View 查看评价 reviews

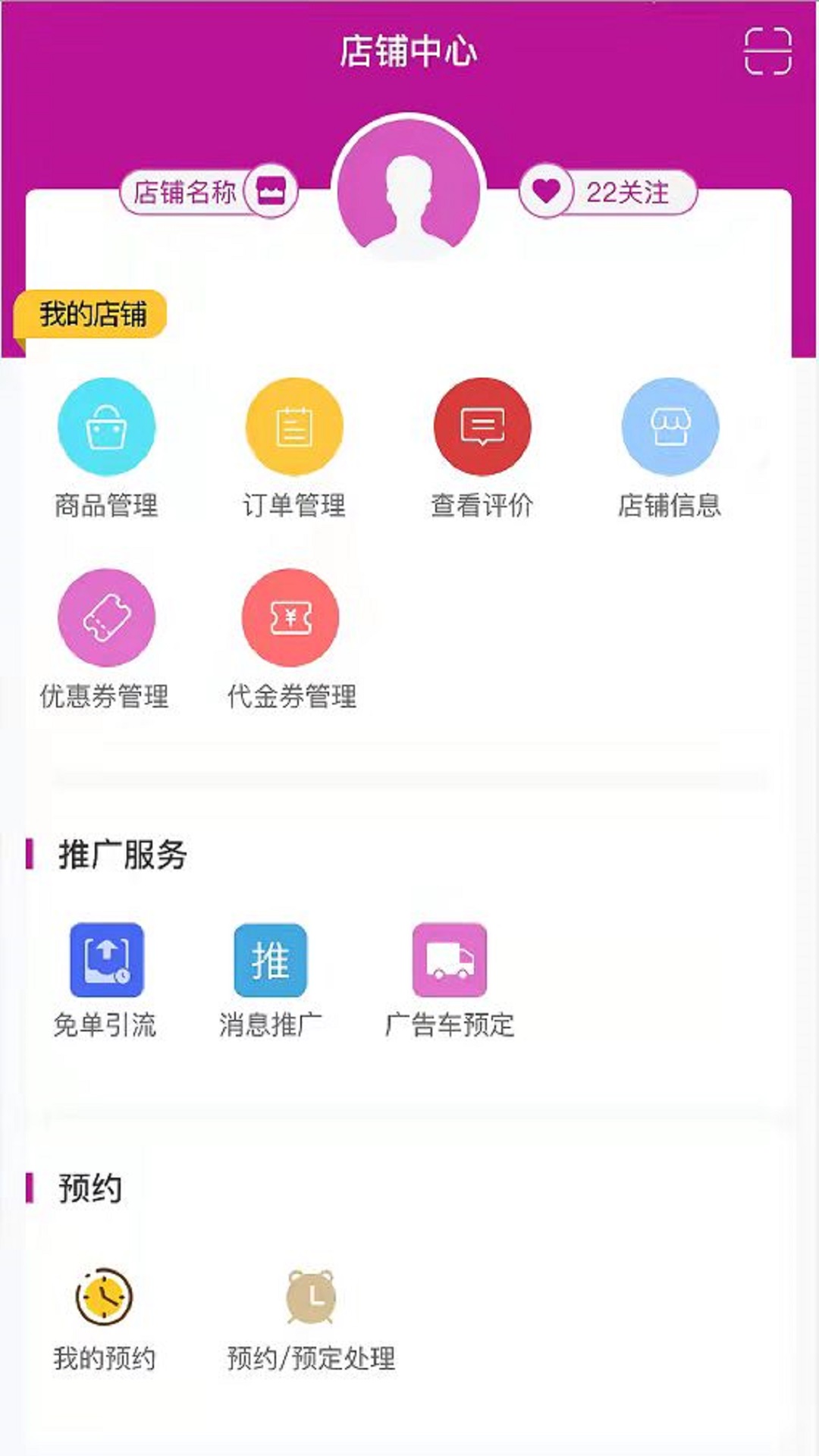click(482, 449)
